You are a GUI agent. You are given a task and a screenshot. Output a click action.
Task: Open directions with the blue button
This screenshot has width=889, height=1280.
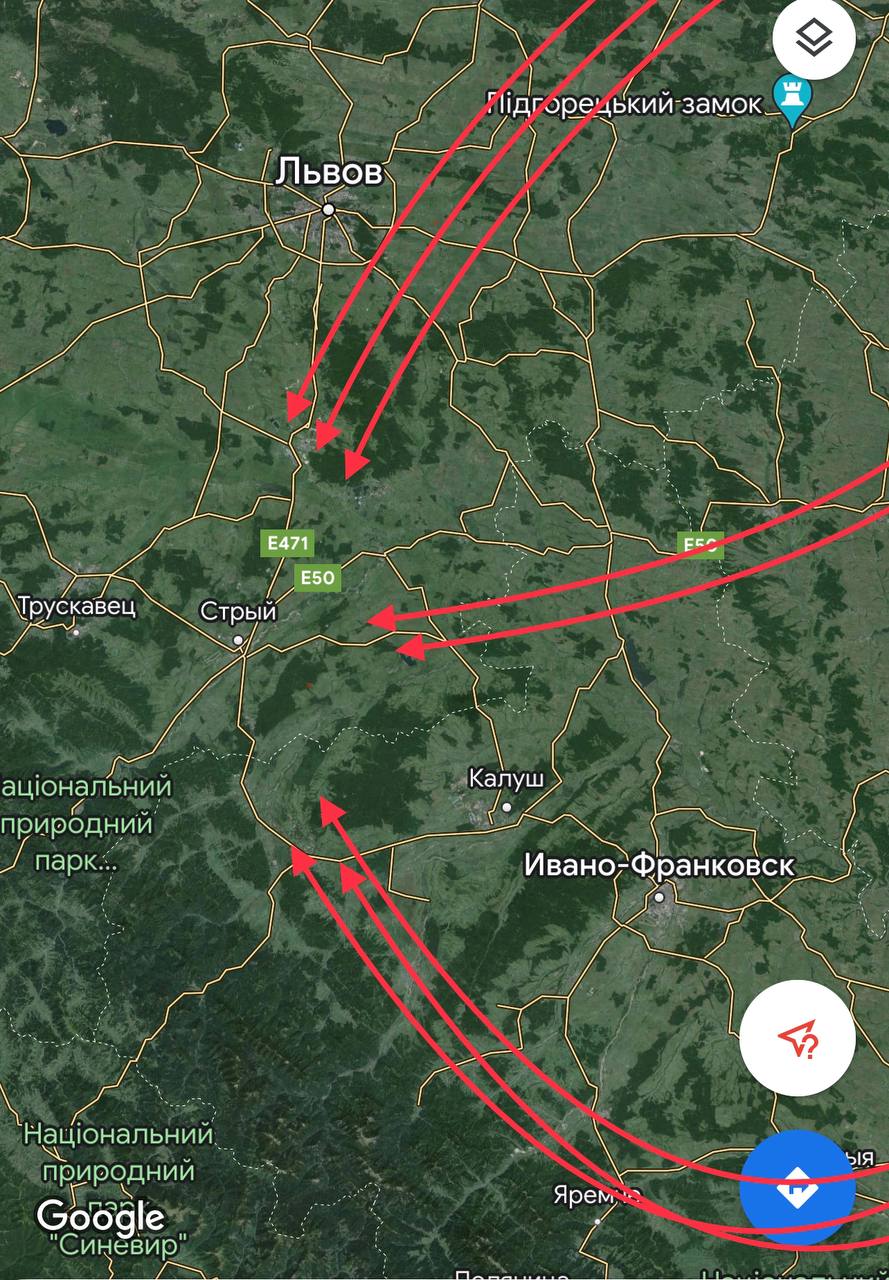tap(797, 1187)
